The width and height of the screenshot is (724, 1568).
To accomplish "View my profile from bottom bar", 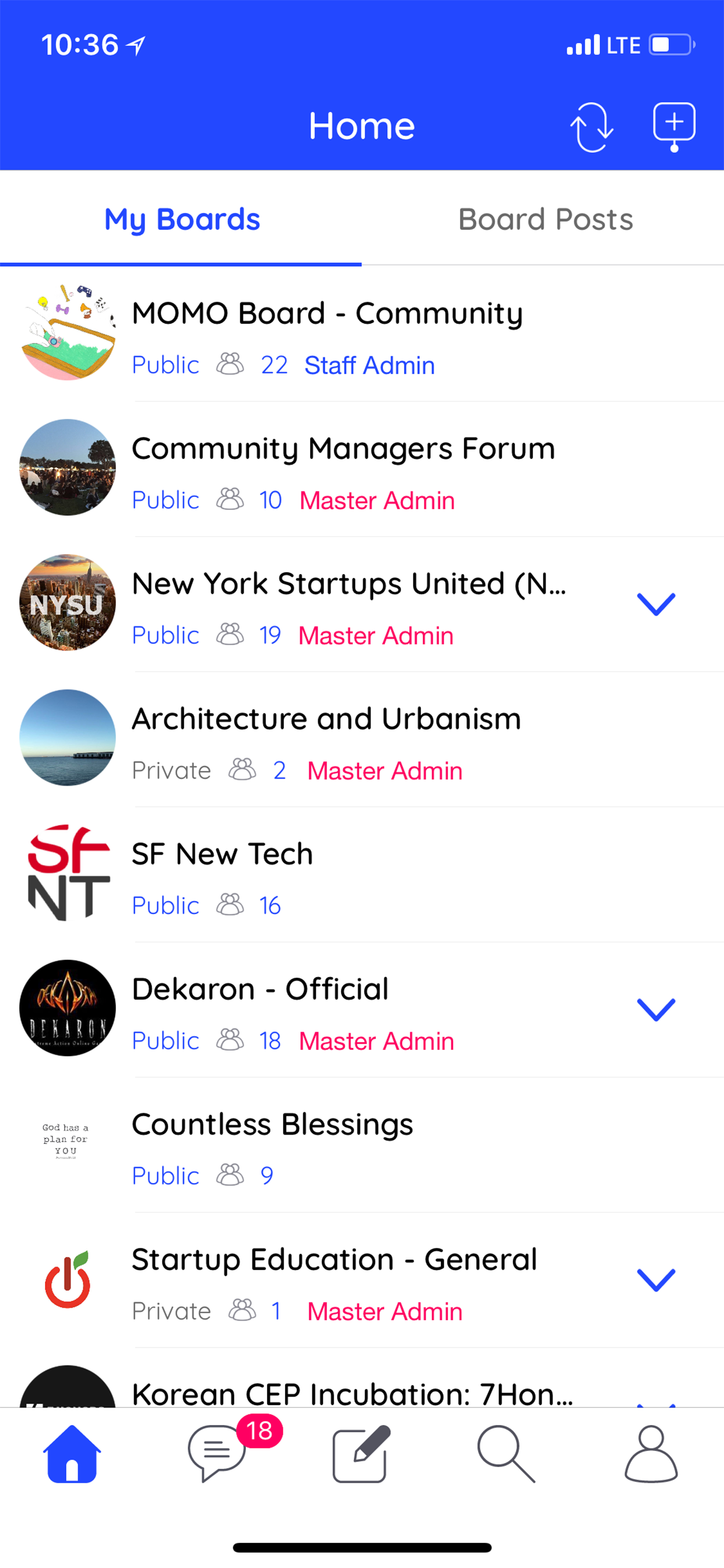I will pyautogui.click(x=651, y=1454).
